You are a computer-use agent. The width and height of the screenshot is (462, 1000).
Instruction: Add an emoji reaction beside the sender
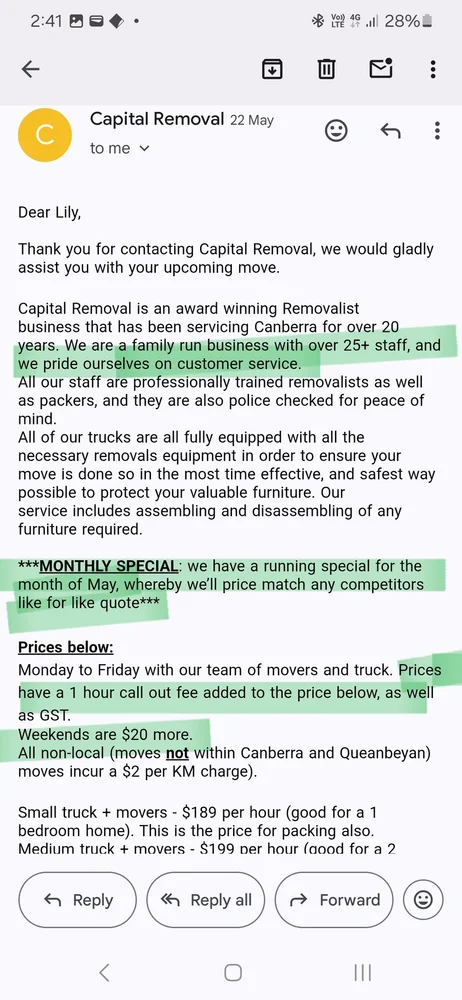pos(336,131)
